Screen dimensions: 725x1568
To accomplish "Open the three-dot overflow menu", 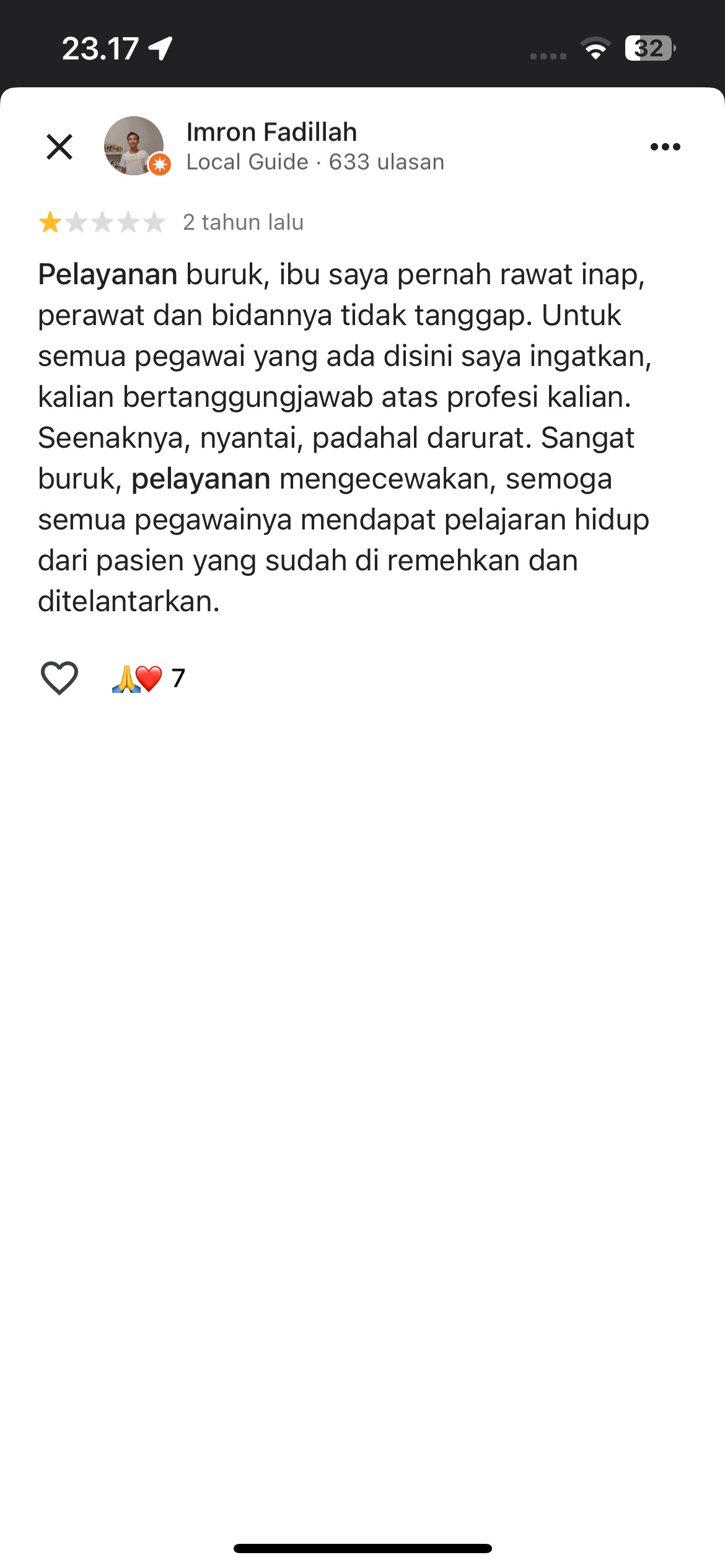I will (x=665, y=147).
